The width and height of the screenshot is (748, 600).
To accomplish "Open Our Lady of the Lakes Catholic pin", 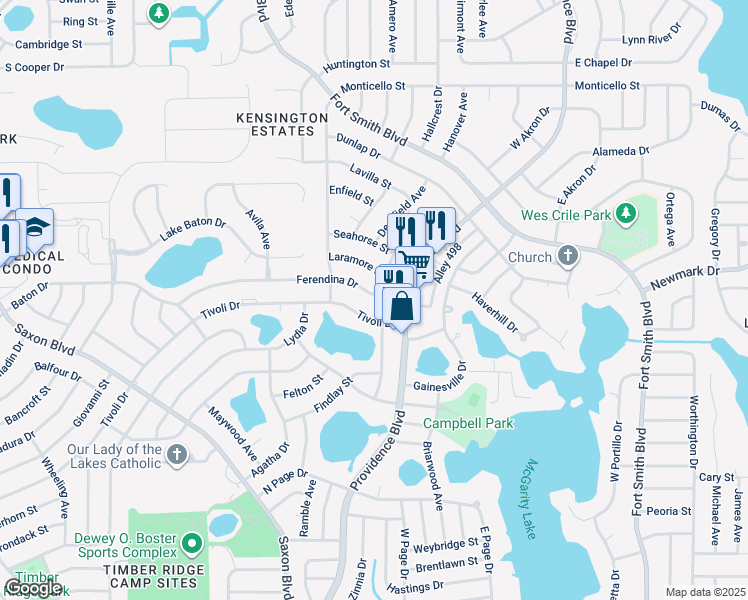I will (x=177, y=454).
